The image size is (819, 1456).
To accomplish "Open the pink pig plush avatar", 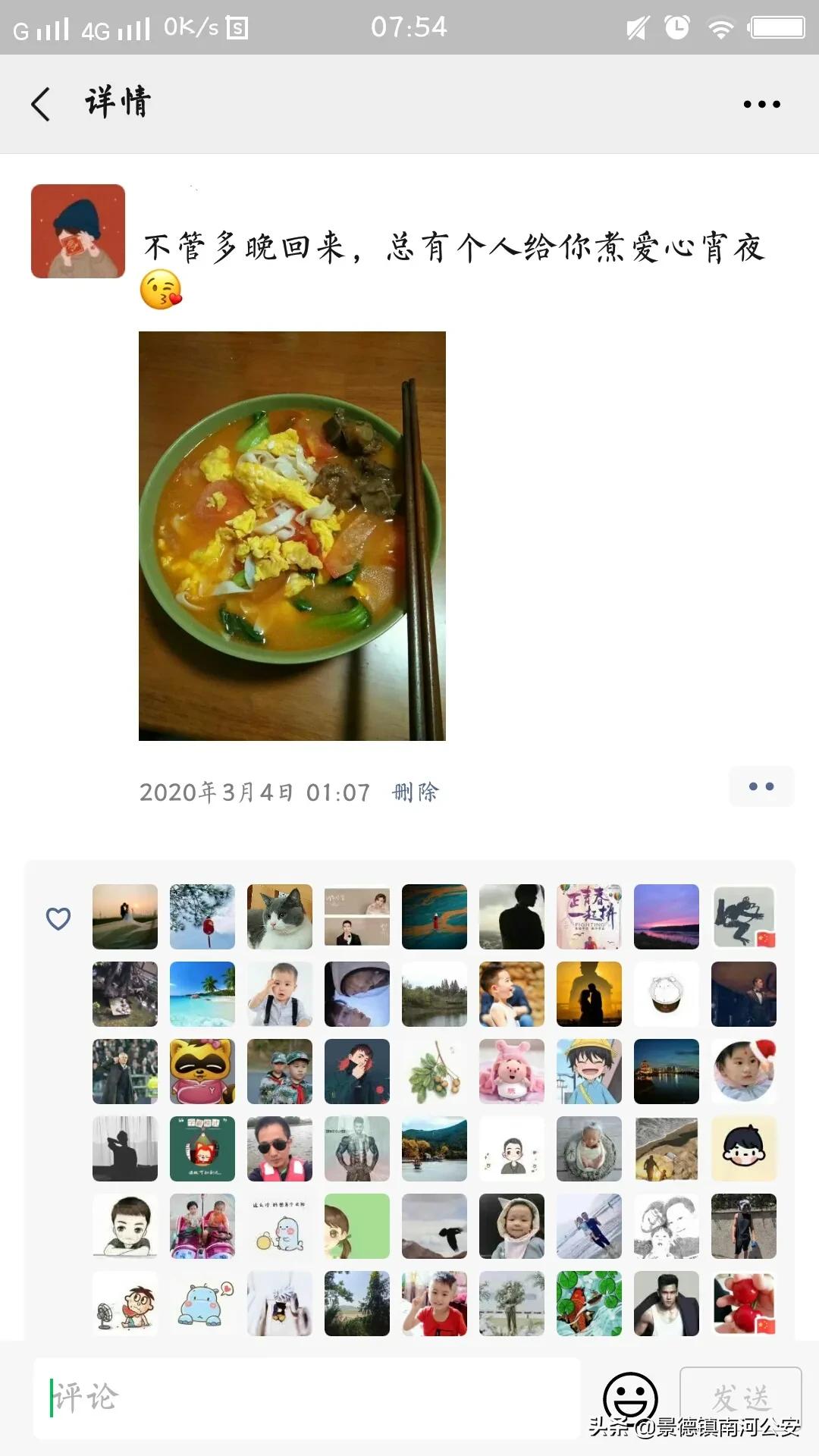I will (x=512, y=1072).
